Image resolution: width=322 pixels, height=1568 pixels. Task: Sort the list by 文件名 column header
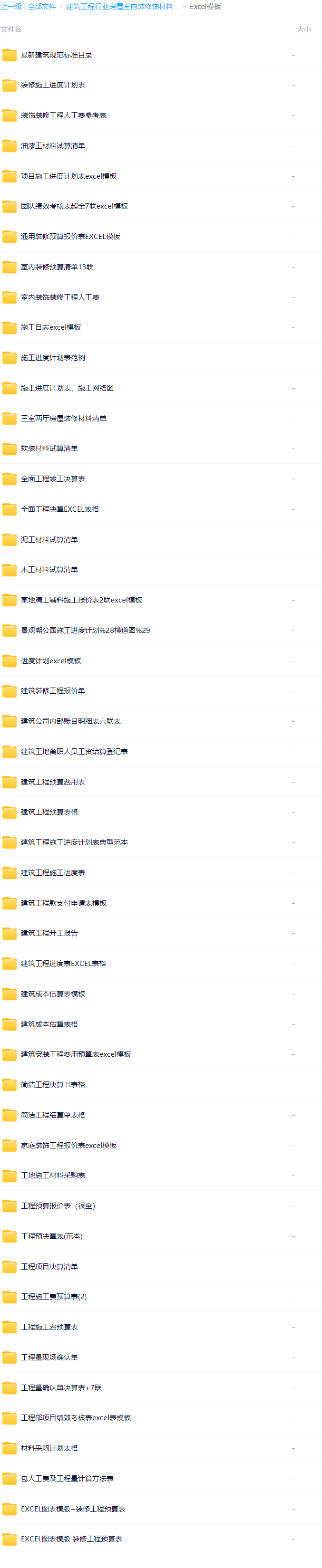coord(11,29)
